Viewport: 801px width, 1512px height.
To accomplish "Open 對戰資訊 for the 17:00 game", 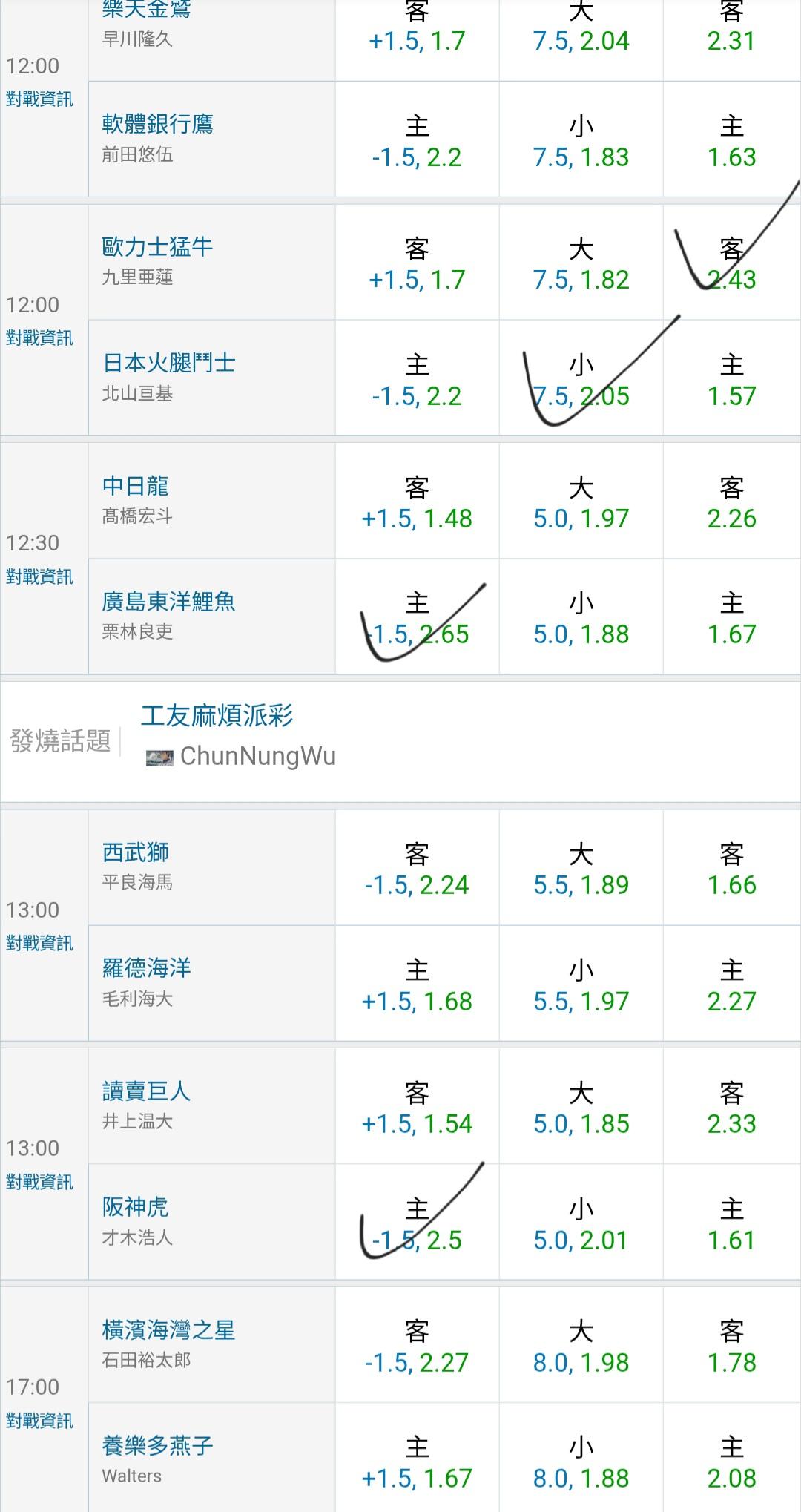I will pyautogui.click(x=39, y=1421).
